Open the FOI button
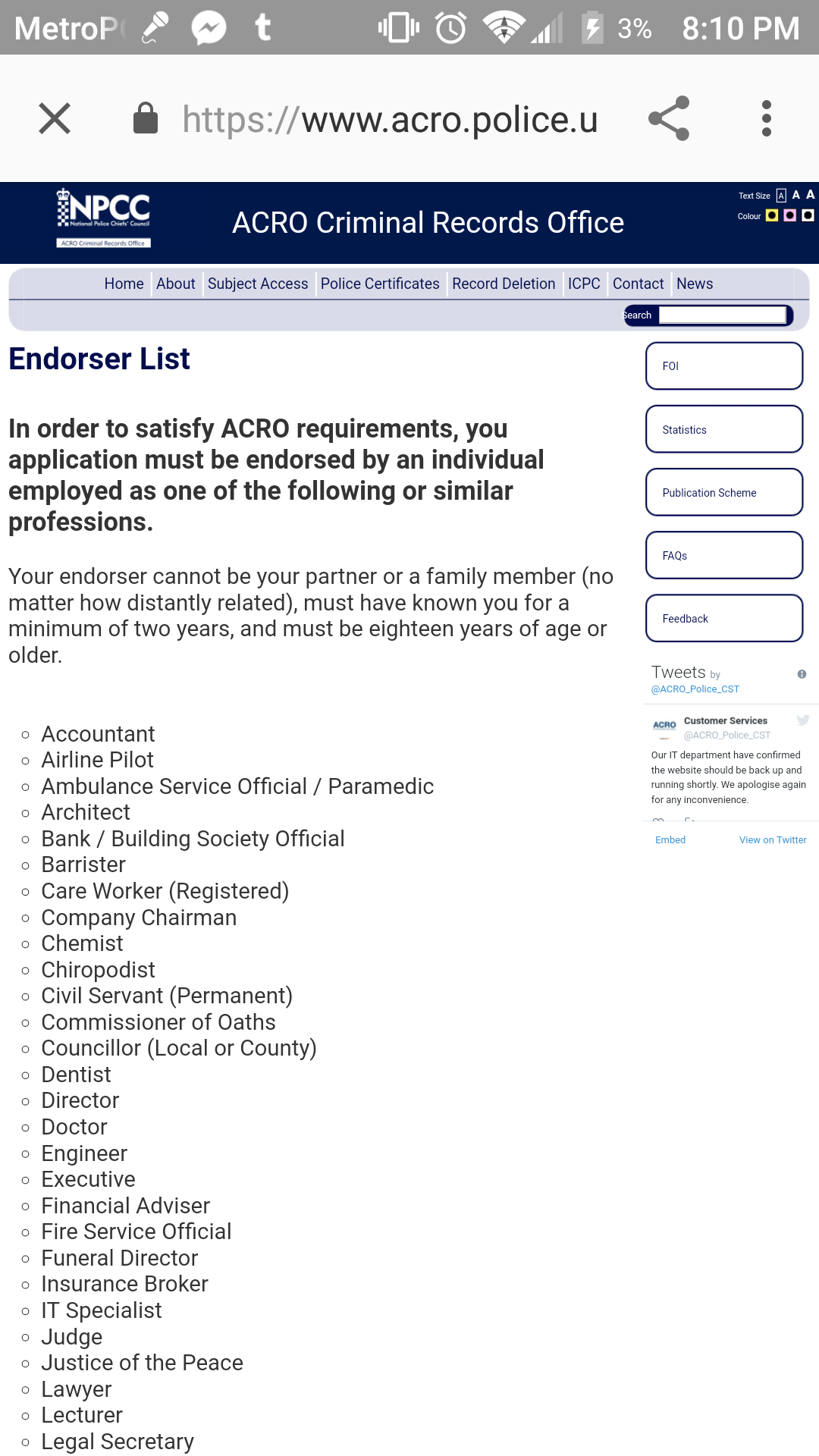The width and height of the screenshot is (819, 1456). click(x=724, y=366)
